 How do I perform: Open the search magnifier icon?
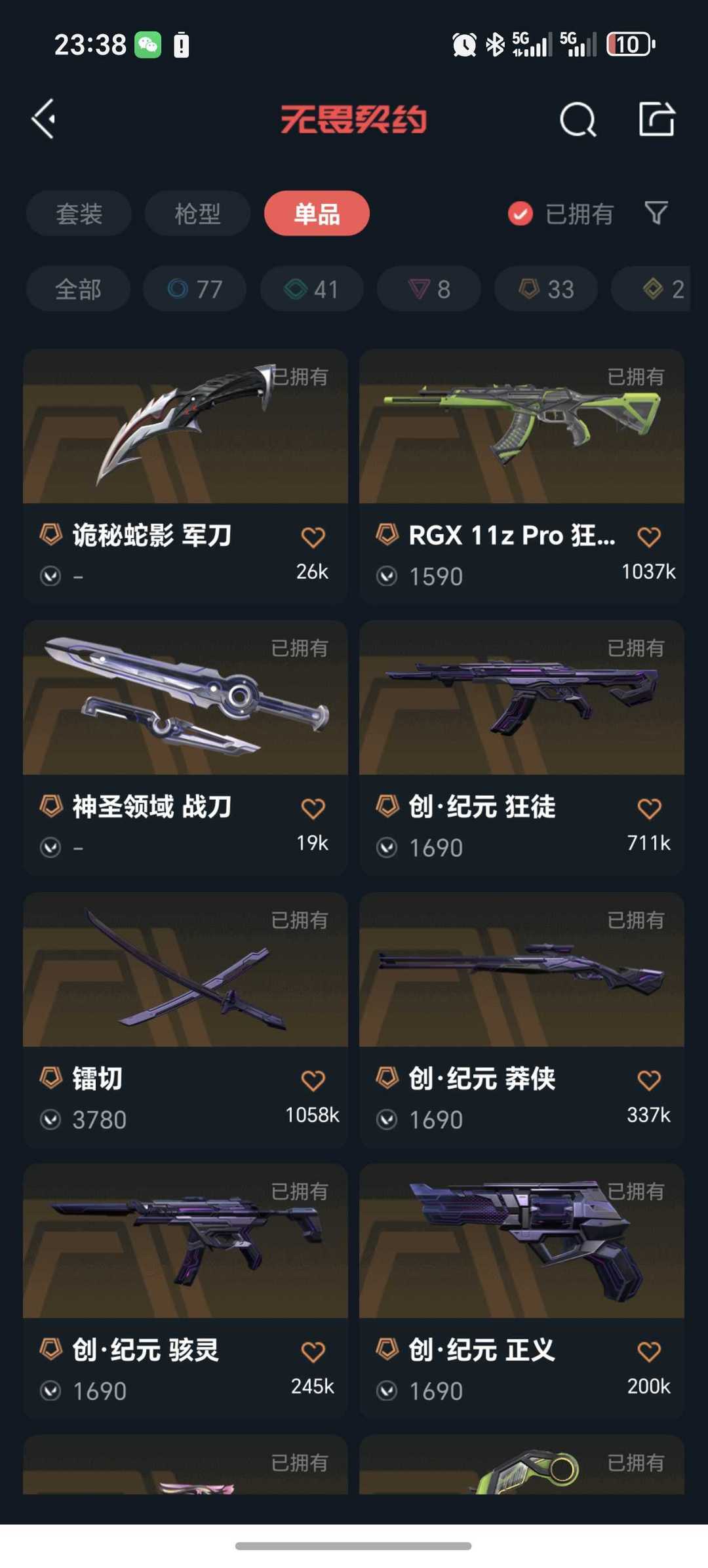coord(578,119)
